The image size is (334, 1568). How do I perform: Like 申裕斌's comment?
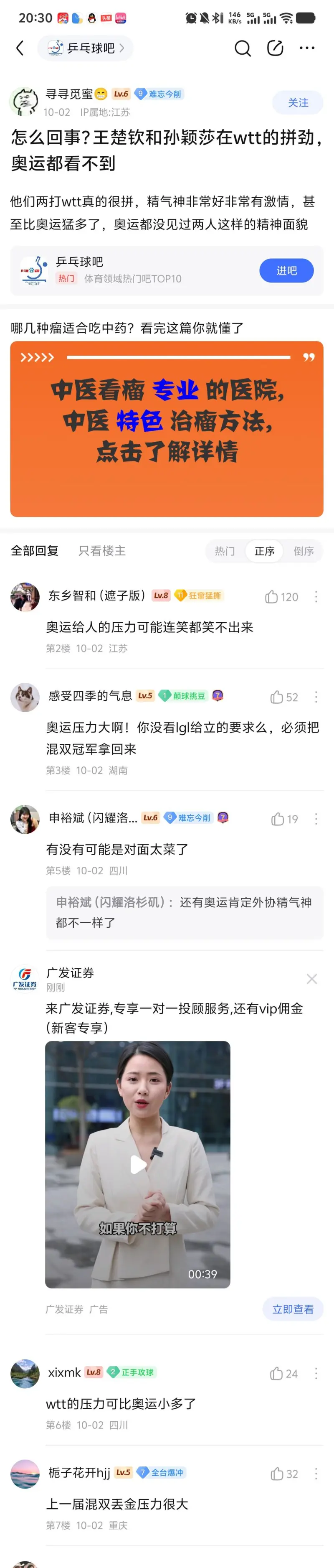tap(277, 819)
